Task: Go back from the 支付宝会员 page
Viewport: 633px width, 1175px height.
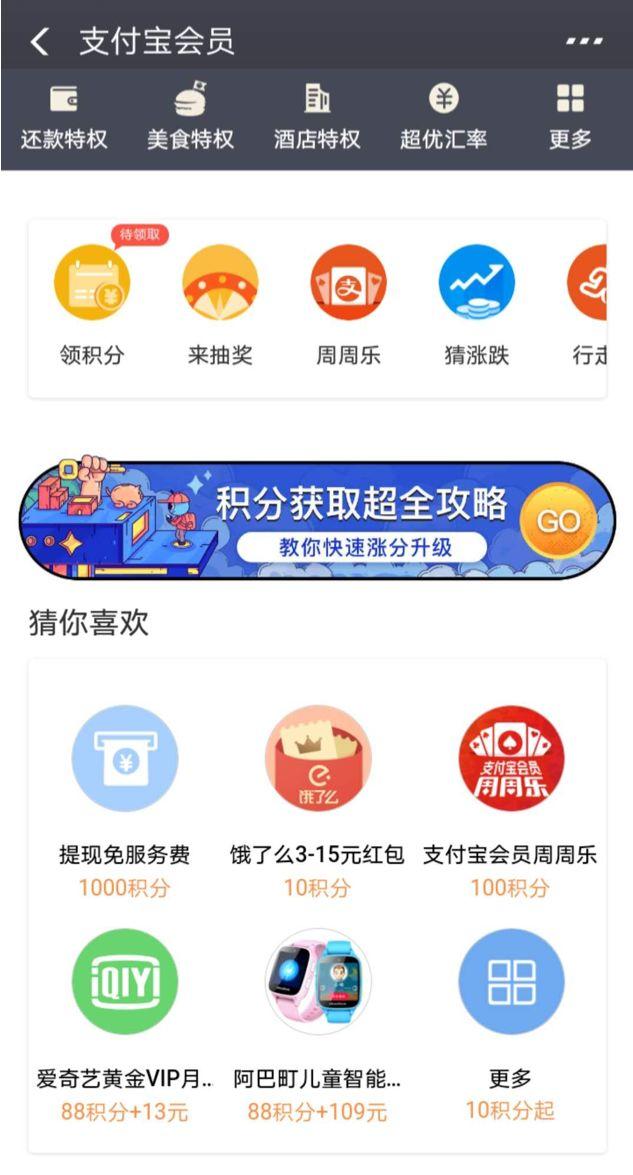Action: pyautogui.click(x=40, y=42)
